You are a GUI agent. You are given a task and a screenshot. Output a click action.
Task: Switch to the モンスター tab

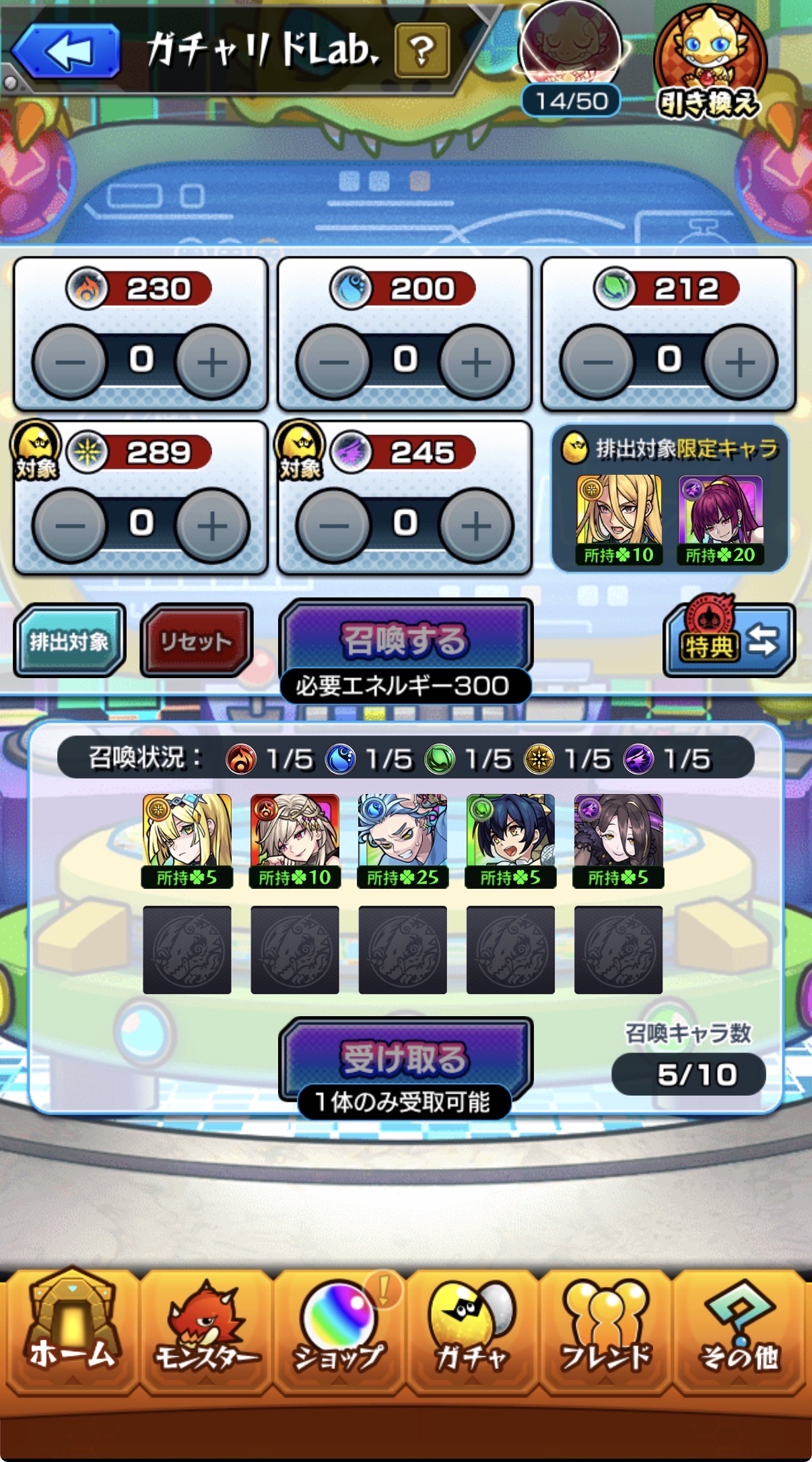[x=205, y=1329]
